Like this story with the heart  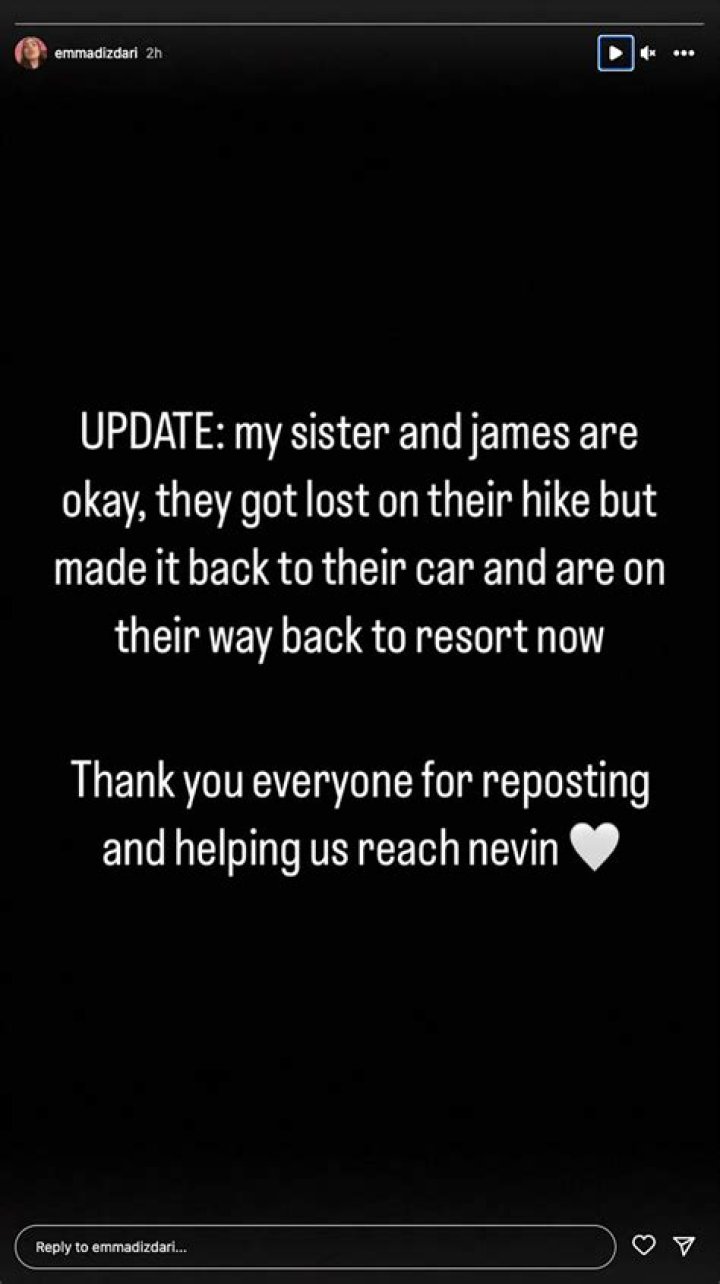(x=645, y=1245)
